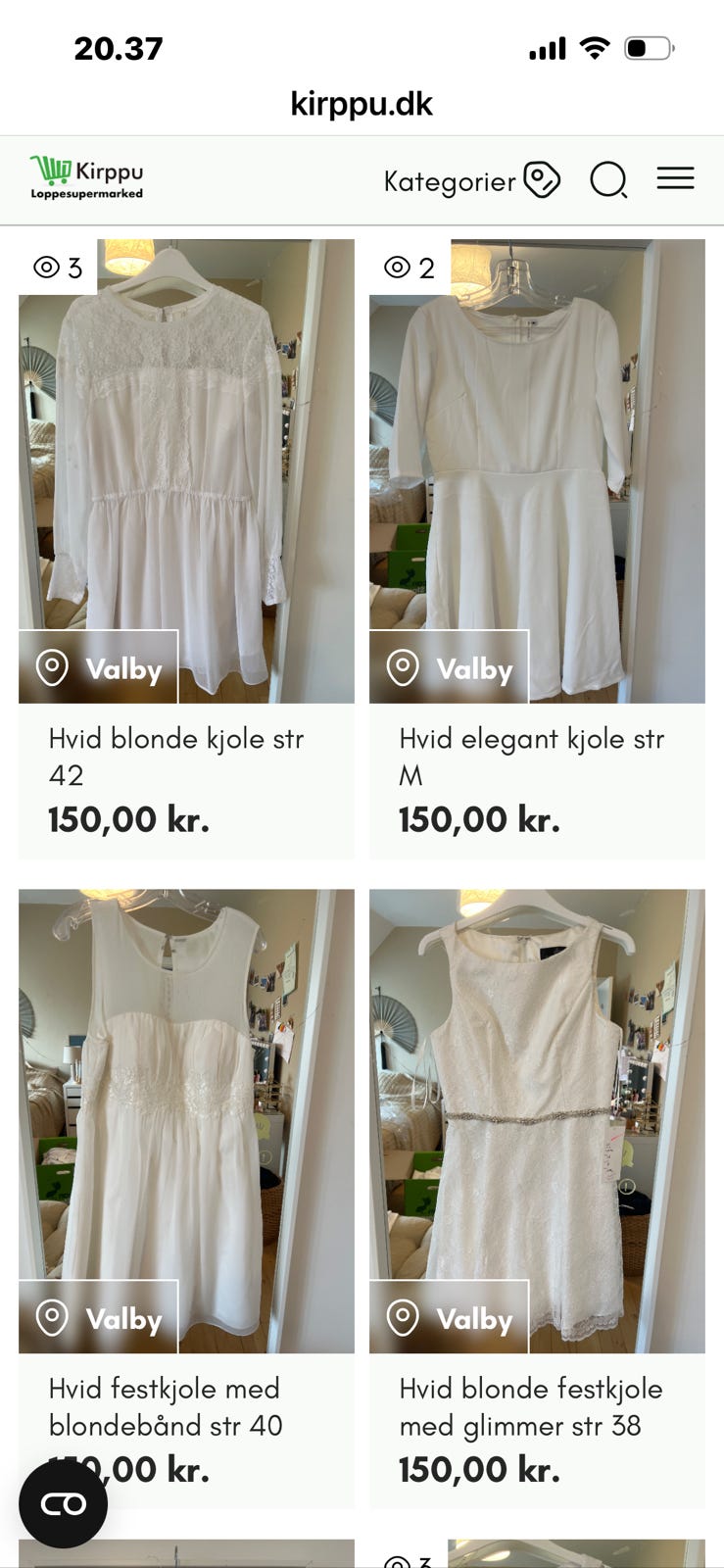Click the 150,00 kr. price under elegant kjole

480,818
